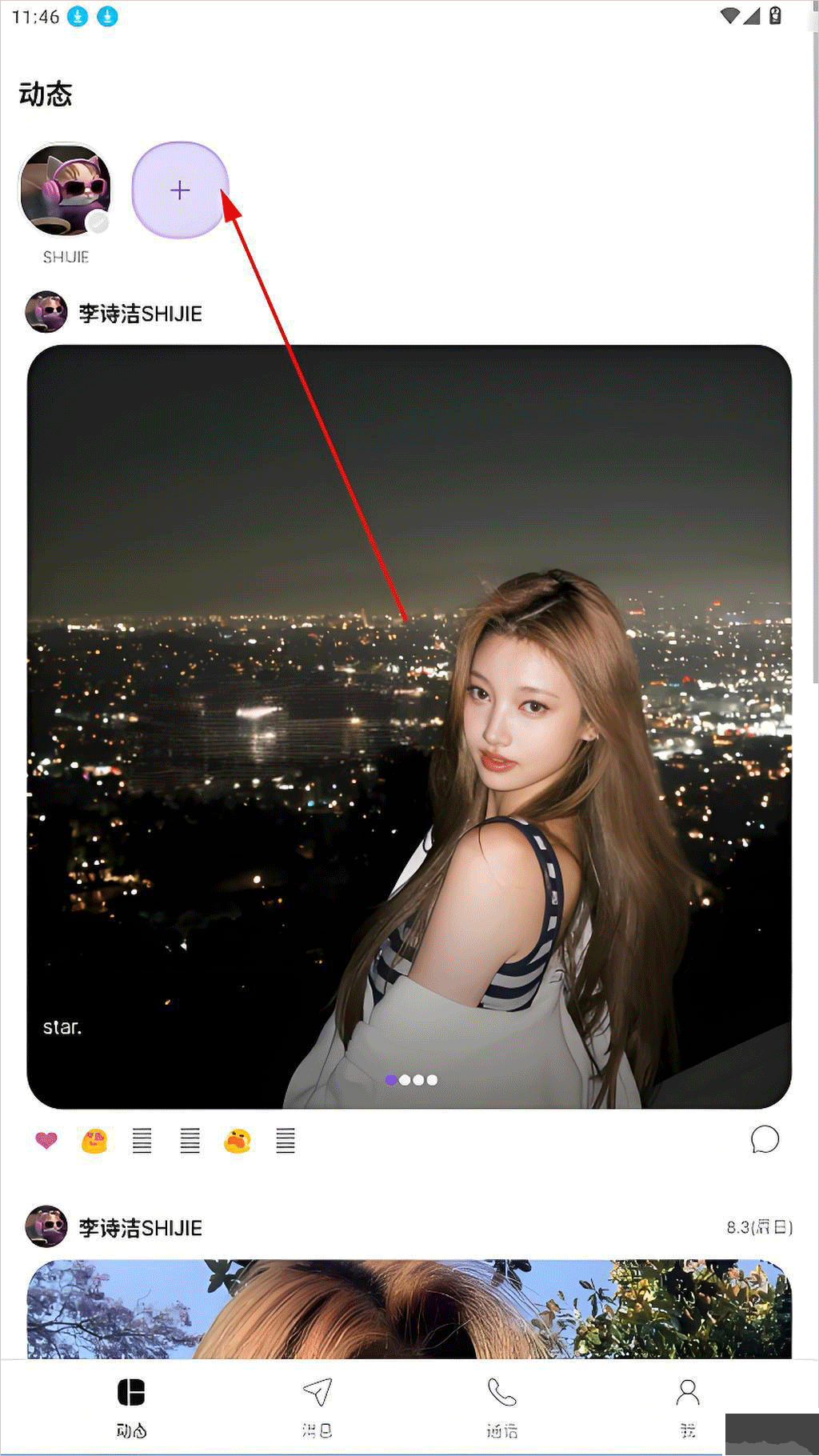Switch to the 消息 tab
Screen dimensions: 819x1456
[318, 1406]
